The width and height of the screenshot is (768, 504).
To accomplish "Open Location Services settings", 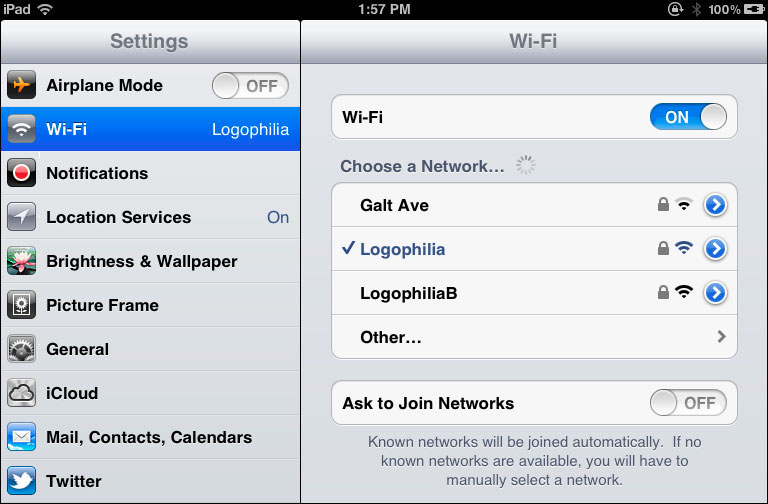I will point(150,217).
